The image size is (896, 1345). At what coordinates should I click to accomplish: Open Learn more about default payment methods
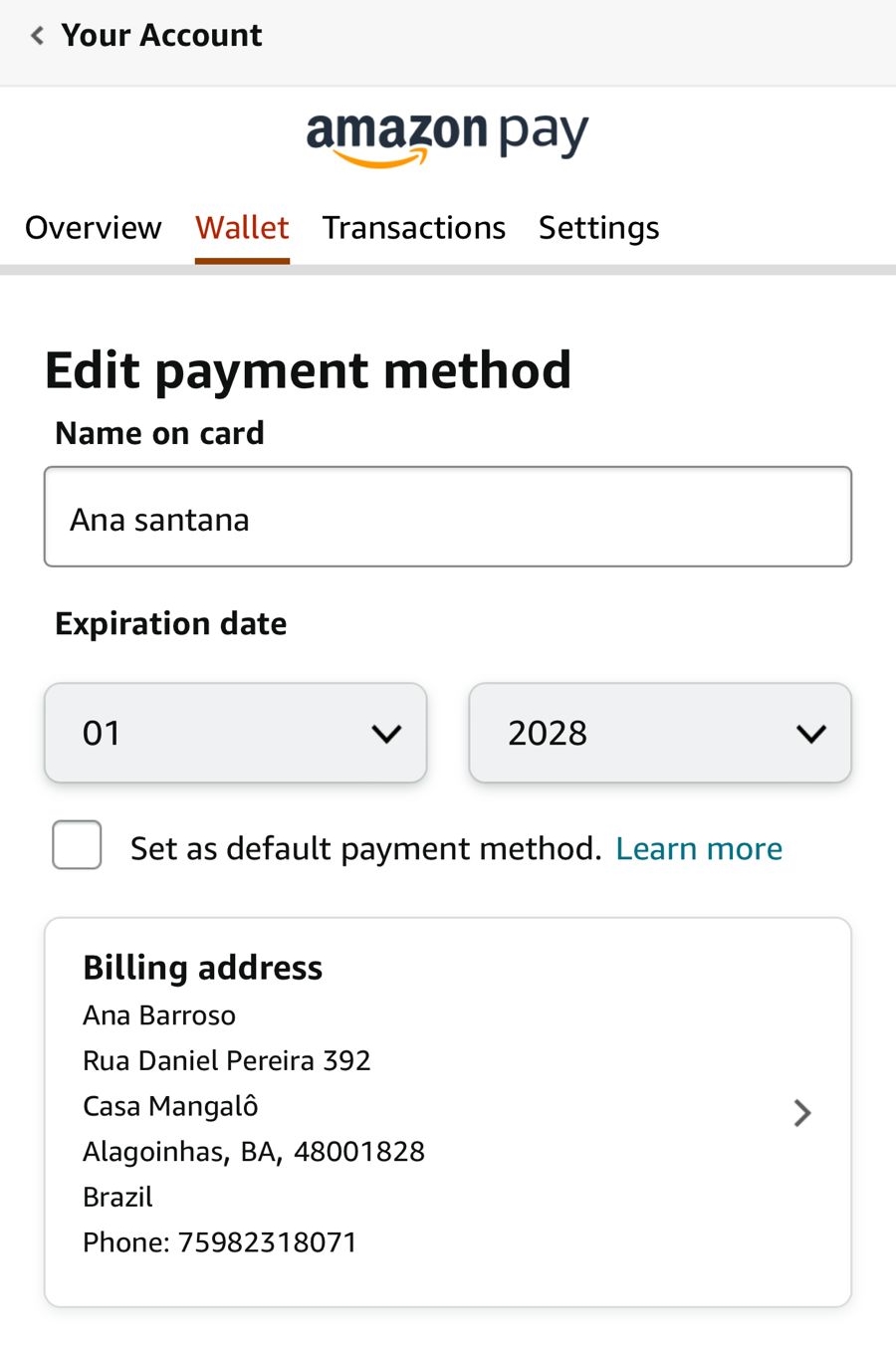coord(699,847)
